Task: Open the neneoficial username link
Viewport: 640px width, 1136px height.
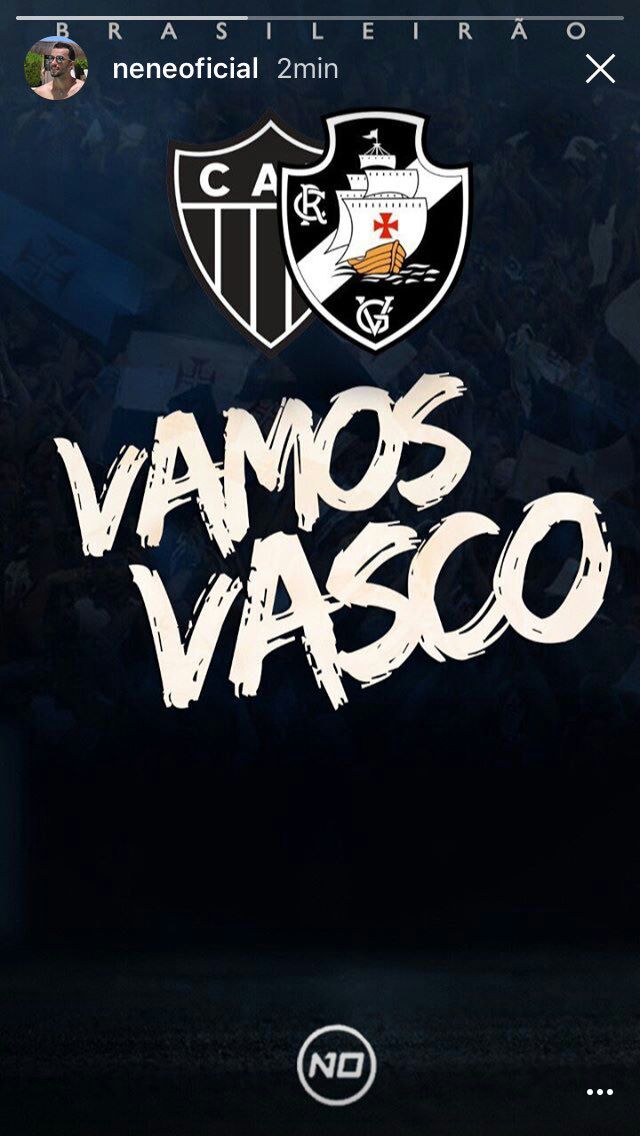Action: [x=185, y=69]
